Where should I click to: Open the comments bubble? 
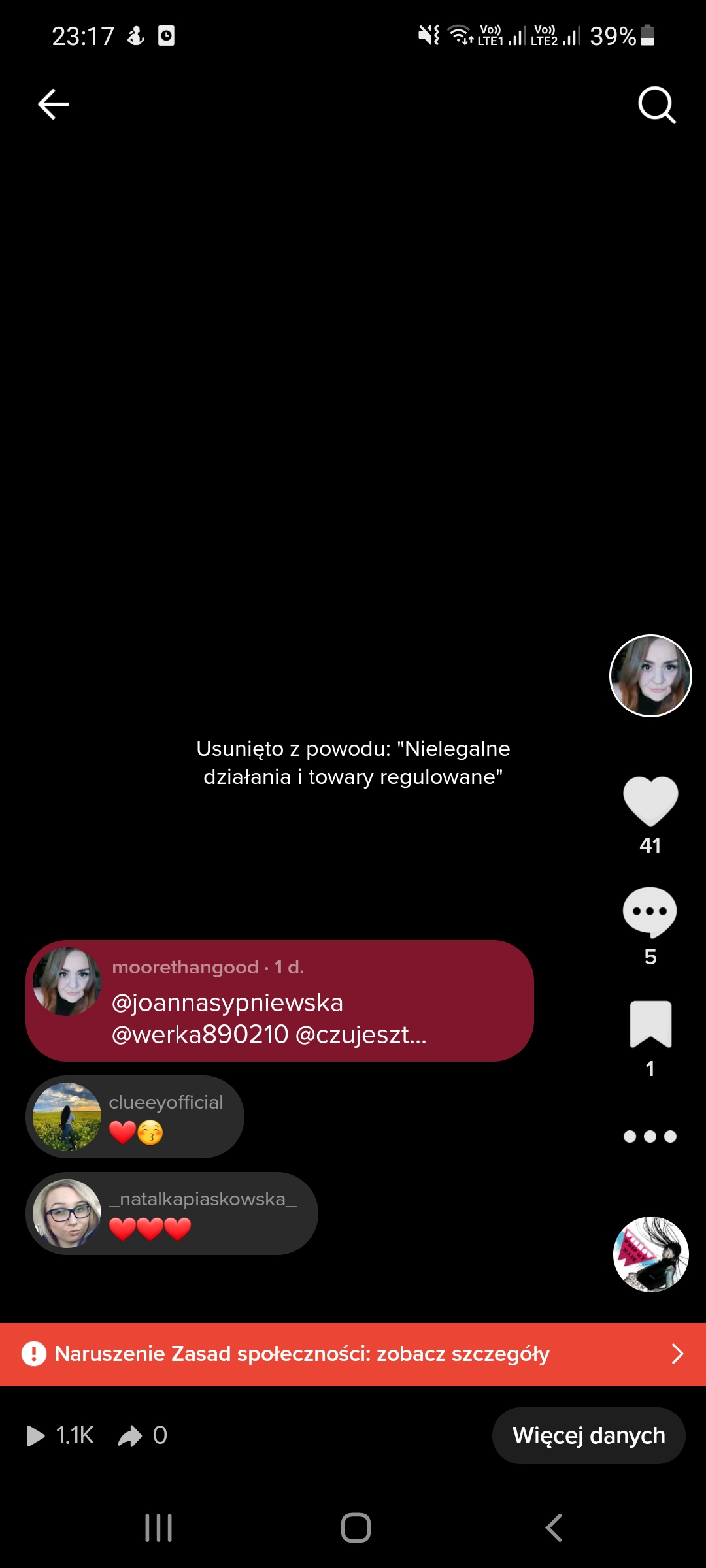coord(650,912)
